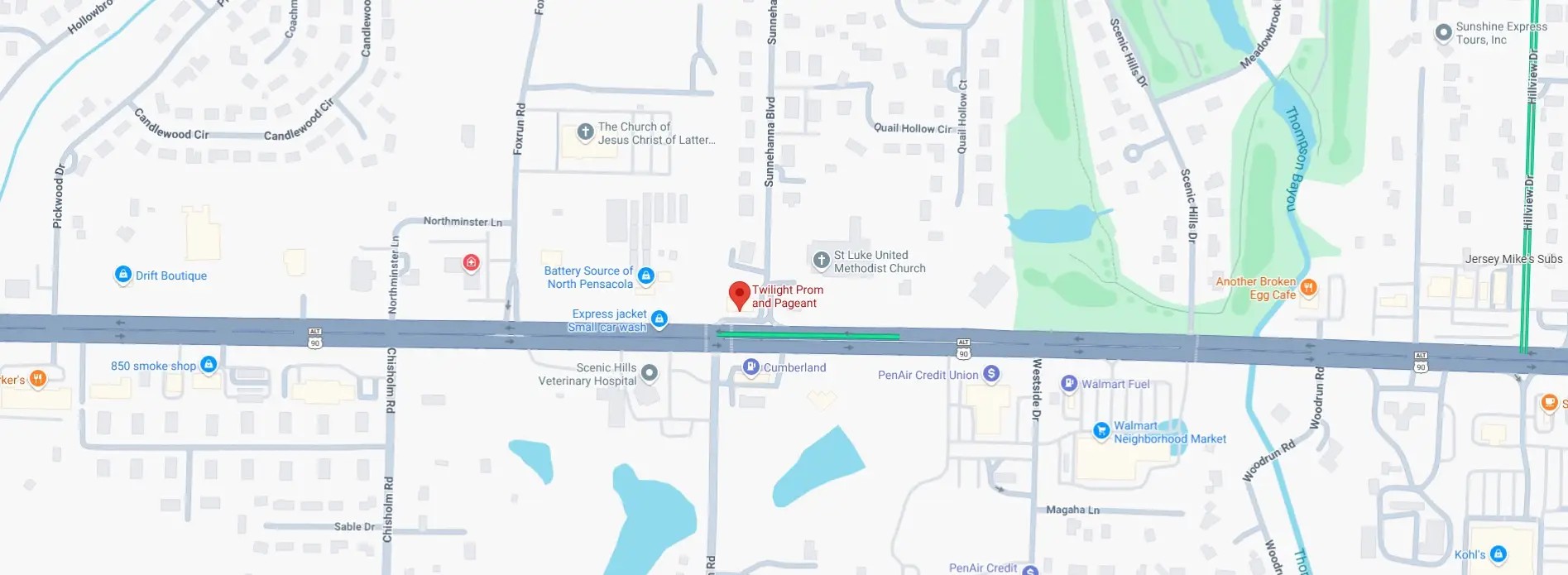Select the Twilight Prom and Pageant pin

[x=739, y=295]
